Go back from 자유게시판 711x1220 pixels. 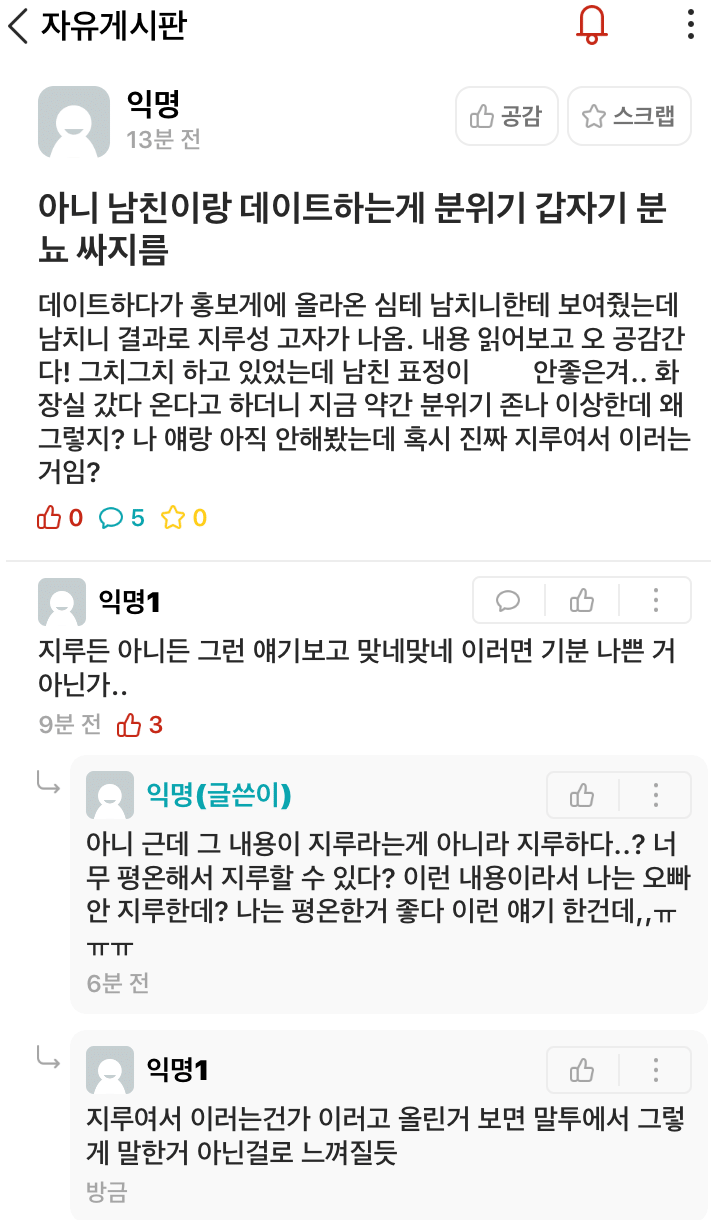tap(18, 26)
